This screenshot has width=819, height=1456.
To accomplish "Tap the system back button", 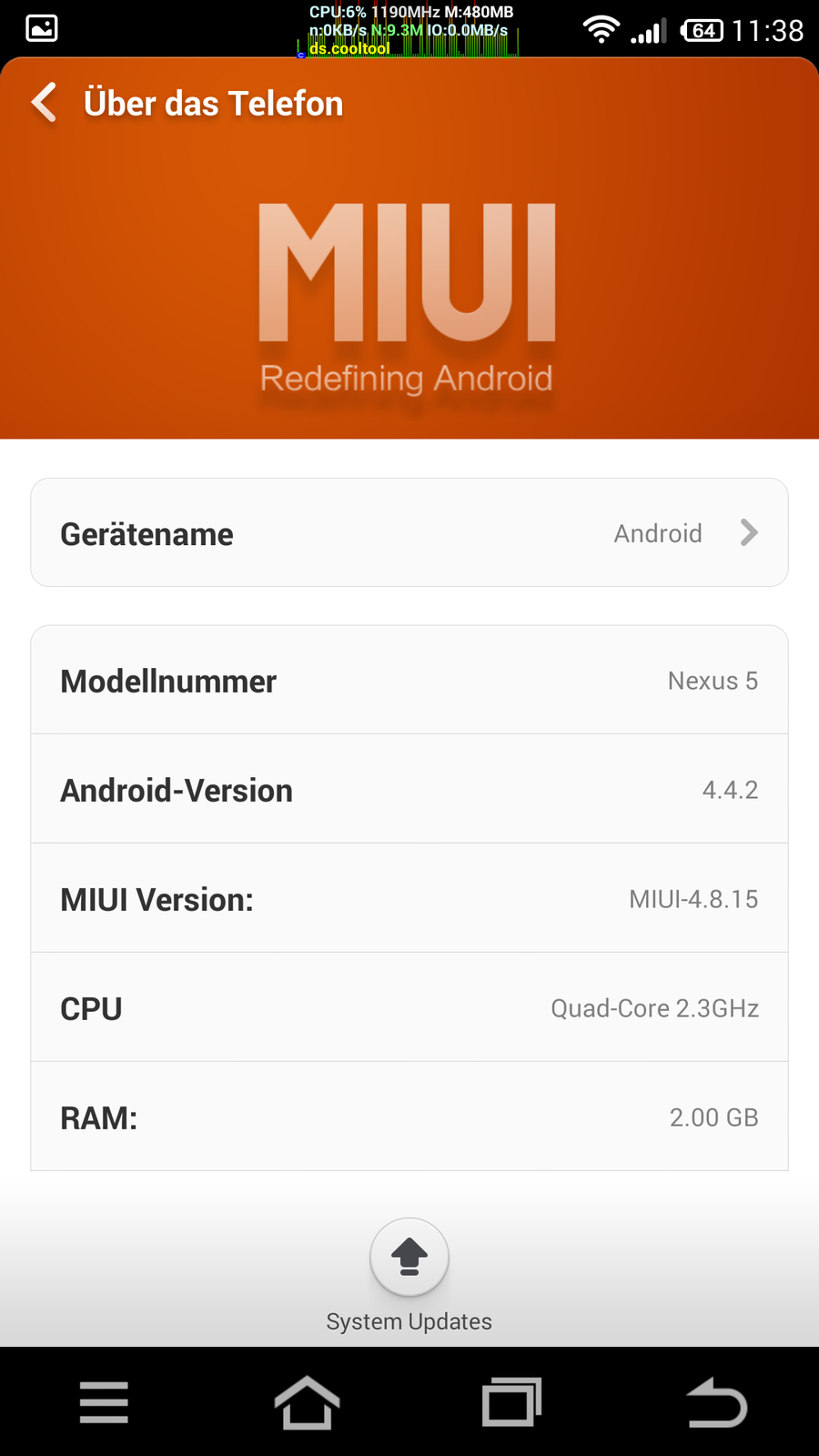I will pos(716,1402).
